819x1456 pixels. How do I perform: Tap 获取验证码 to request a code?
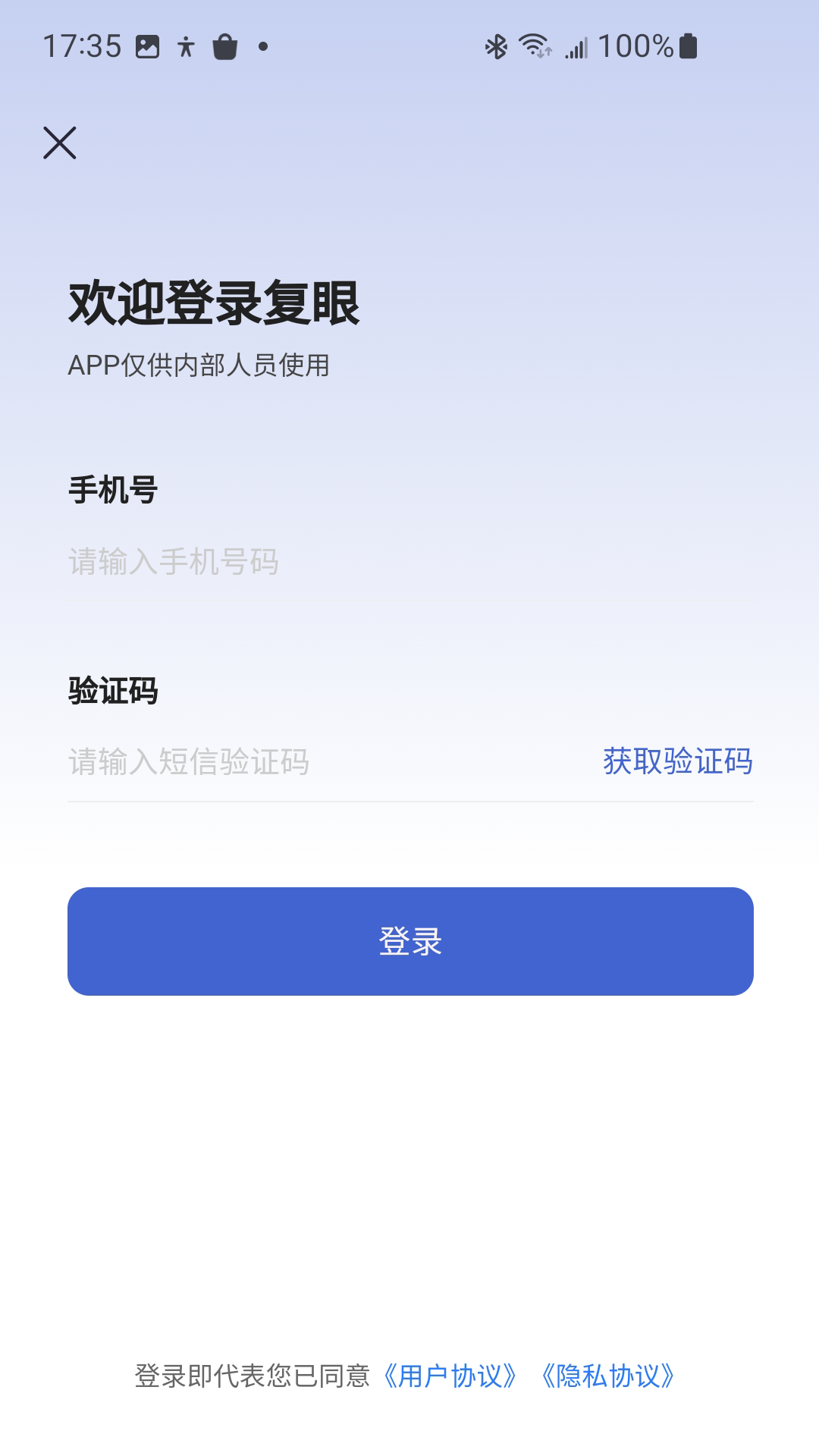point(677,761)
